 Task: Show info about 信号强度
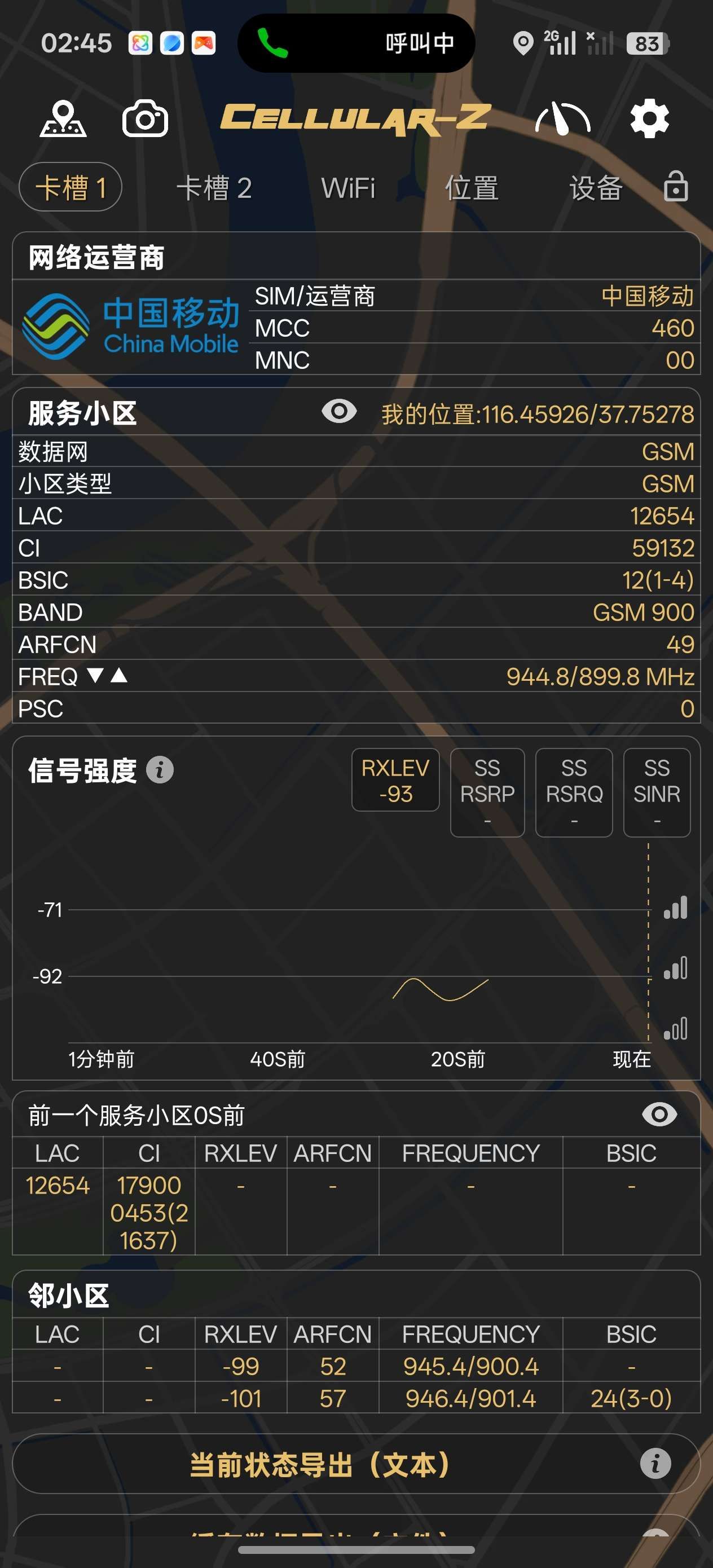[x=160, y=770]
